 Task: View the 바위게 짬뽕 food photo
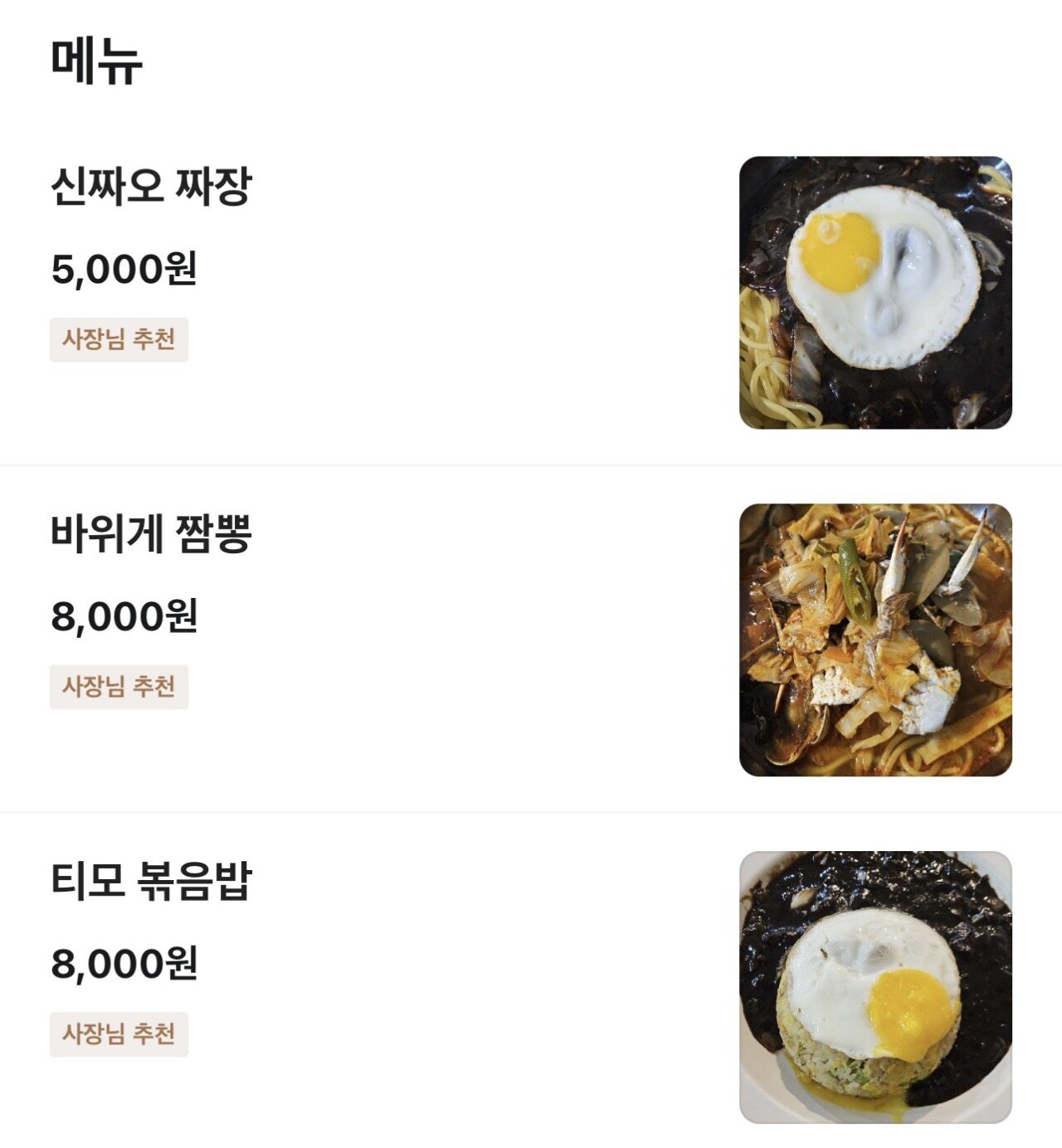[x=875, y=640]
